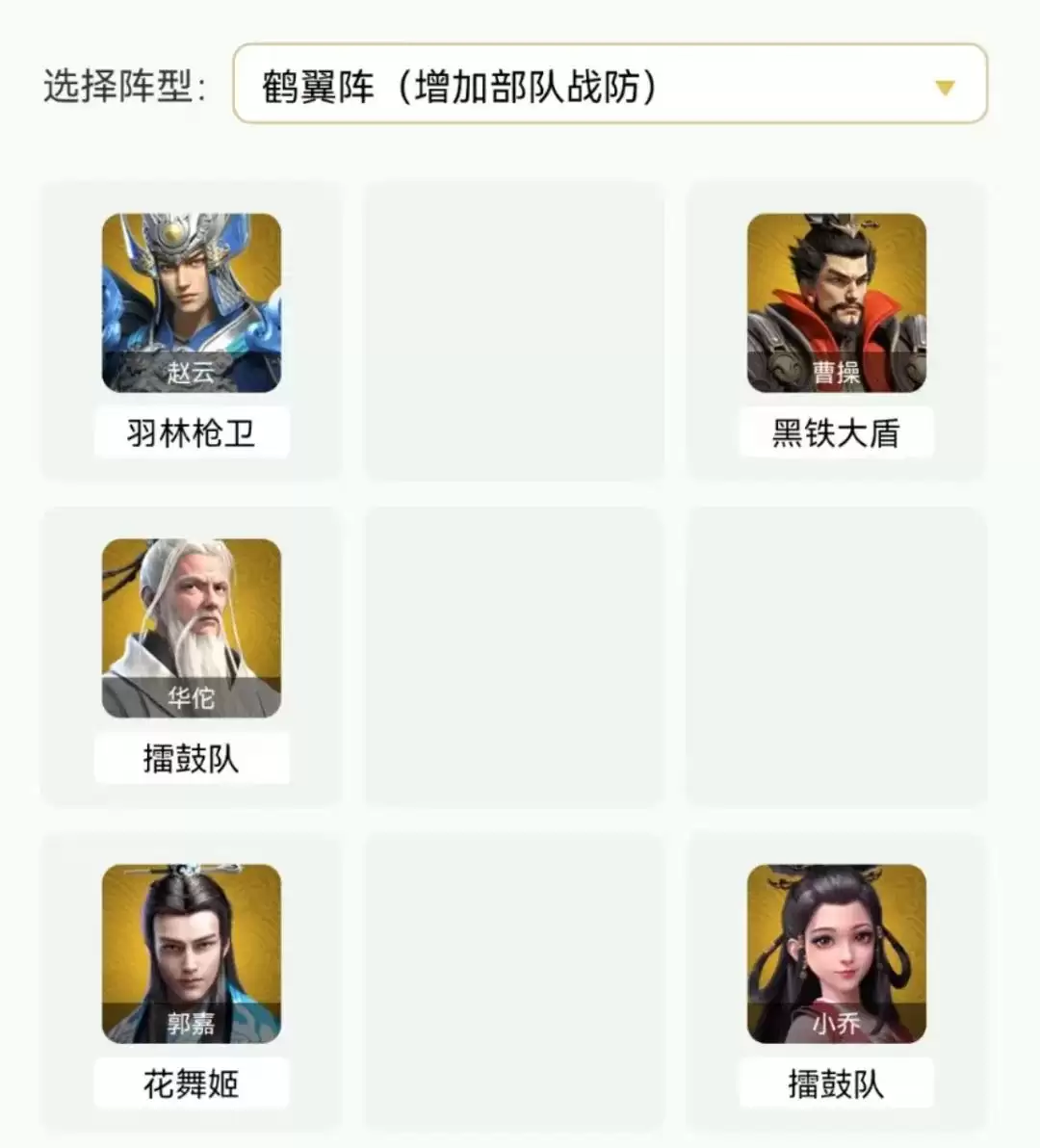The image size is (1040, 1148).
Task: Change the 羽林枪卫 troop under 赵云
Action: (x=192, y=433)
